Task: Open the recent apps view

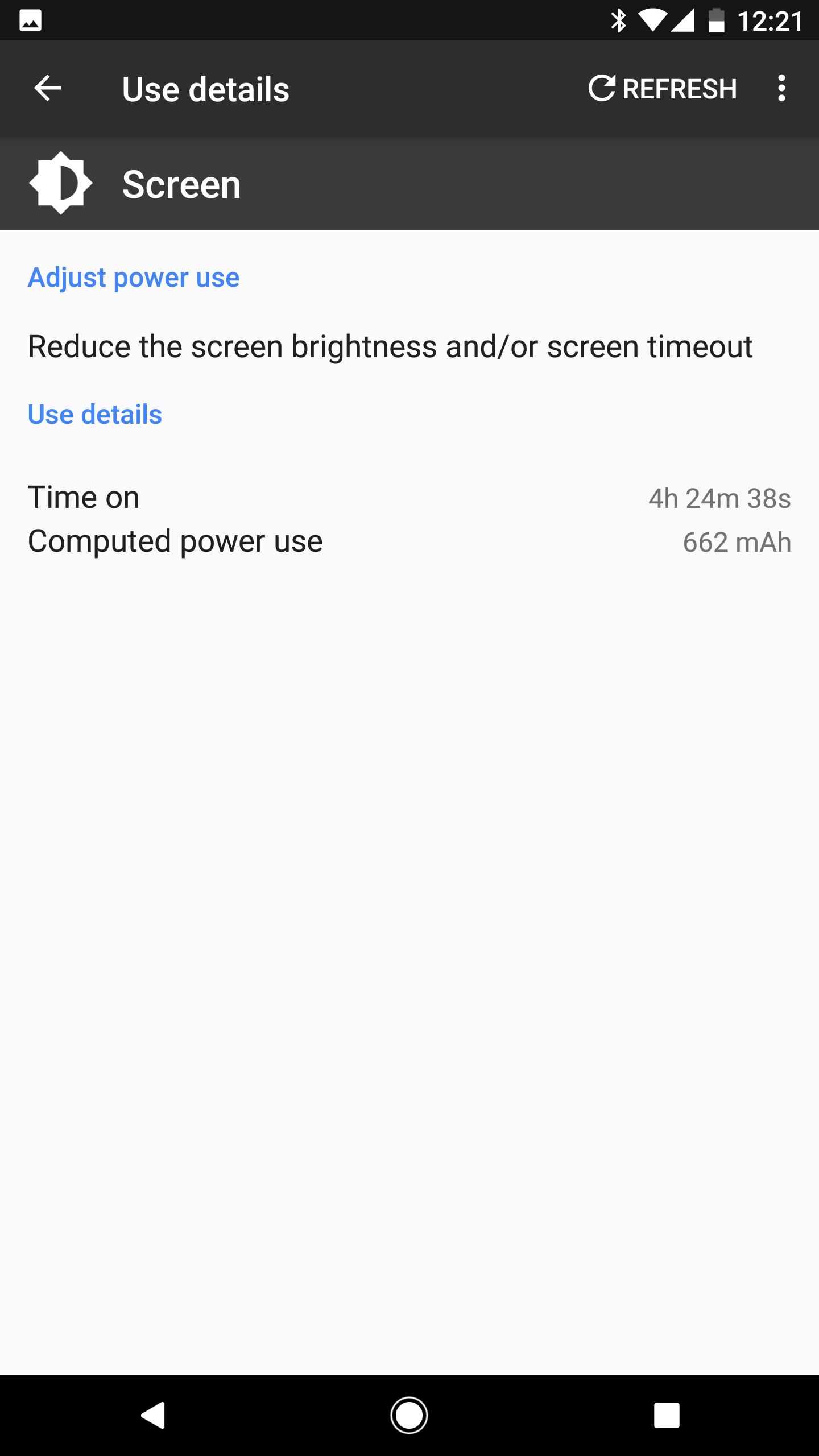Action: click(667, 1414)
